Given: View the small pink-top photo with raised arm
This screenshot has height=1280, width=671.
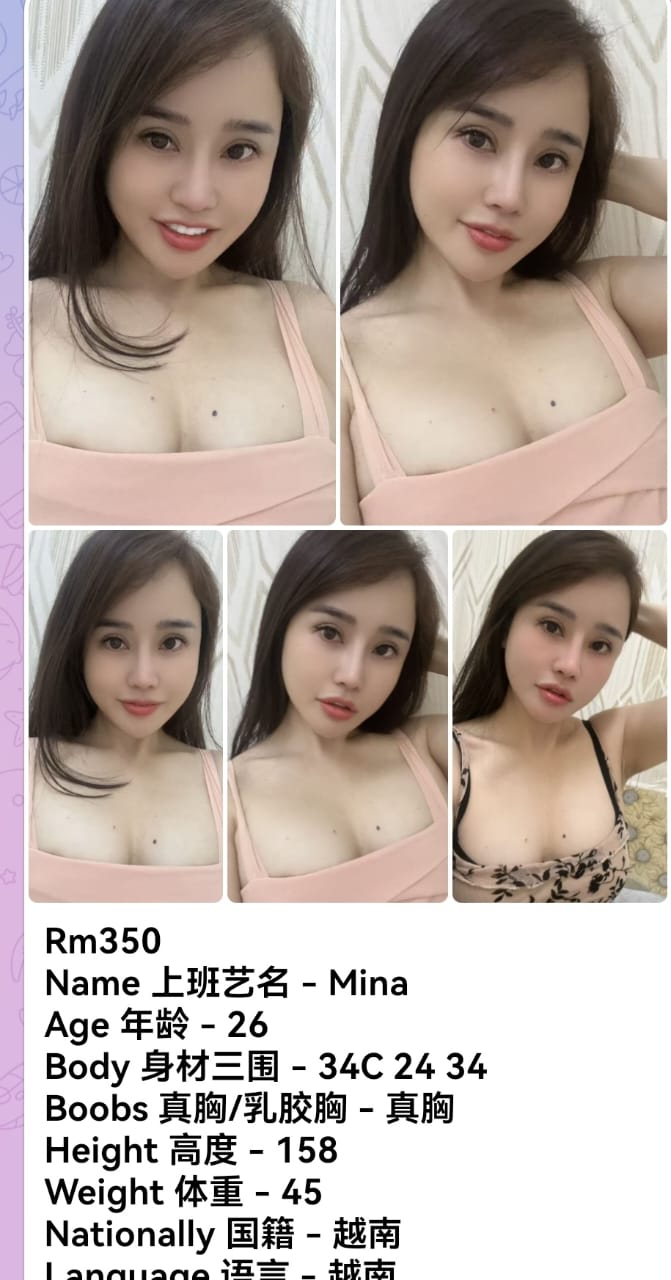Looking at the screenshot, I should click(x=338, y=716).
